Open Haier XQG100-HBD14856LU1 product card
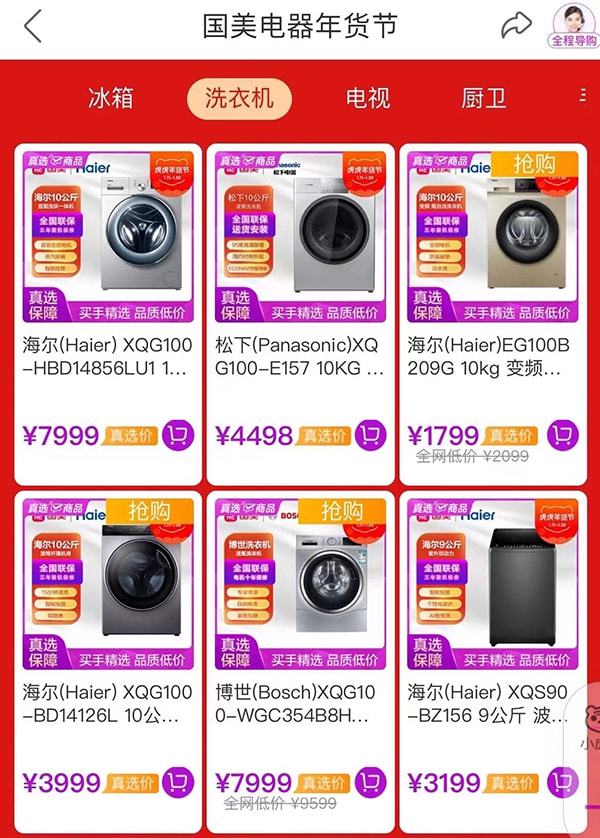 [x=107, y=240]
